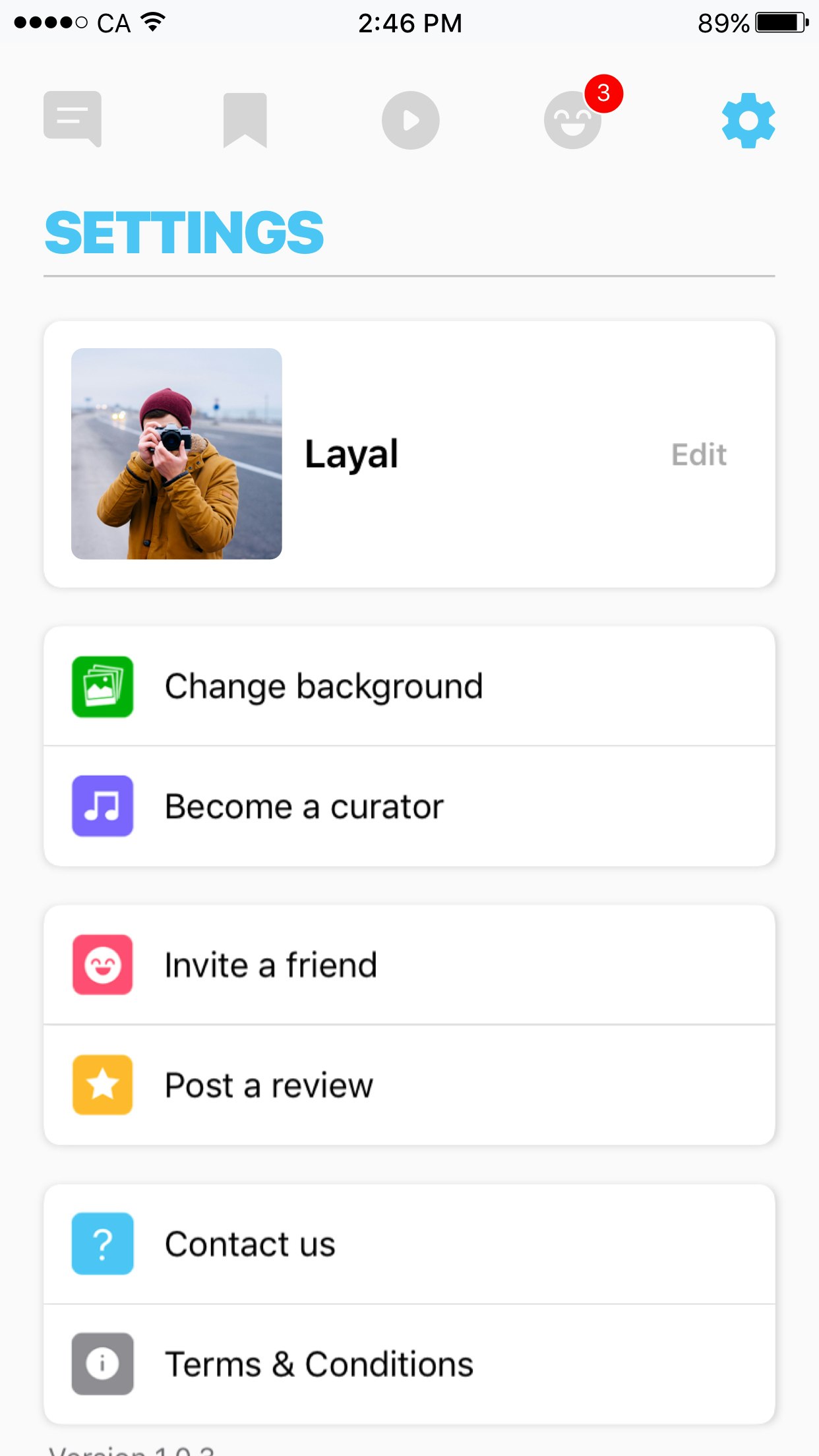Screen dimensions: 819x1456
Task: Open the smiley tab with 3 notifications
Action: pos(572,120)
